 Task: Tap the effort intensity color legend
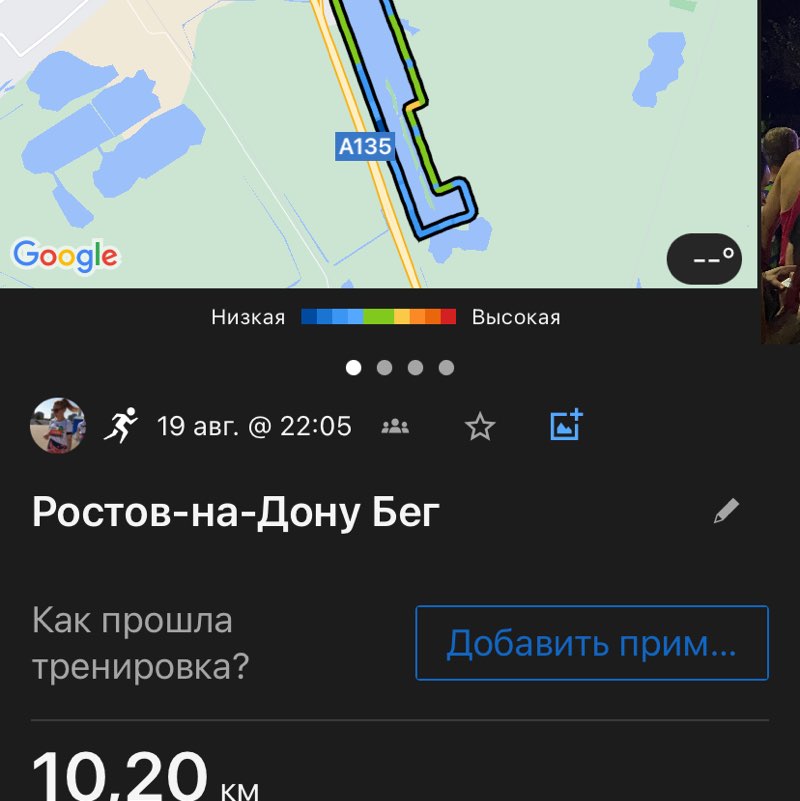[x=375, y=316]
